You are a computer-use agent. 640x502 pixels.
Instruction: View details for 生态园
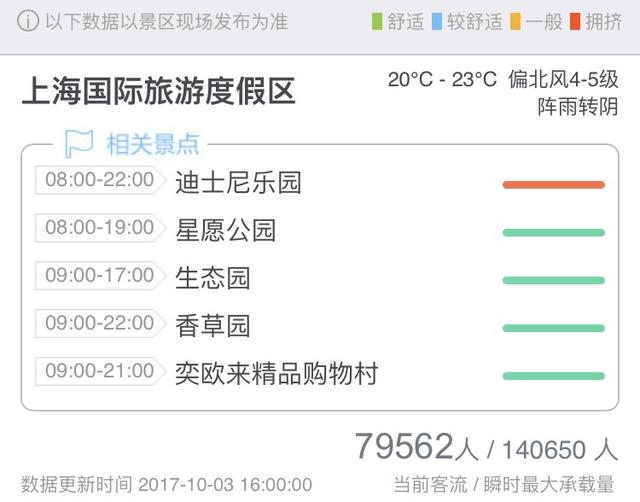tap(212, 278)
